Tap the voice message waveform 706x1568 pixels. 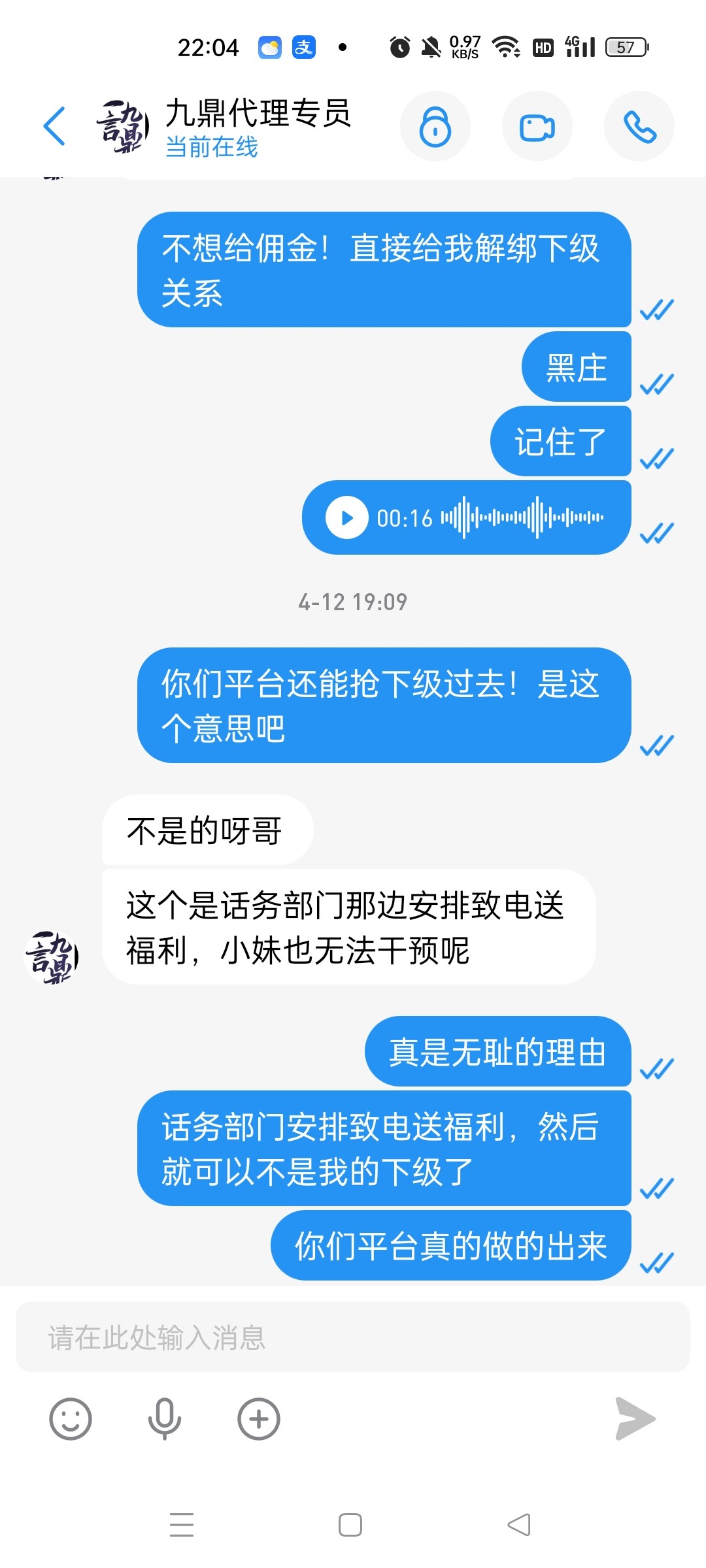coord(523,517)
